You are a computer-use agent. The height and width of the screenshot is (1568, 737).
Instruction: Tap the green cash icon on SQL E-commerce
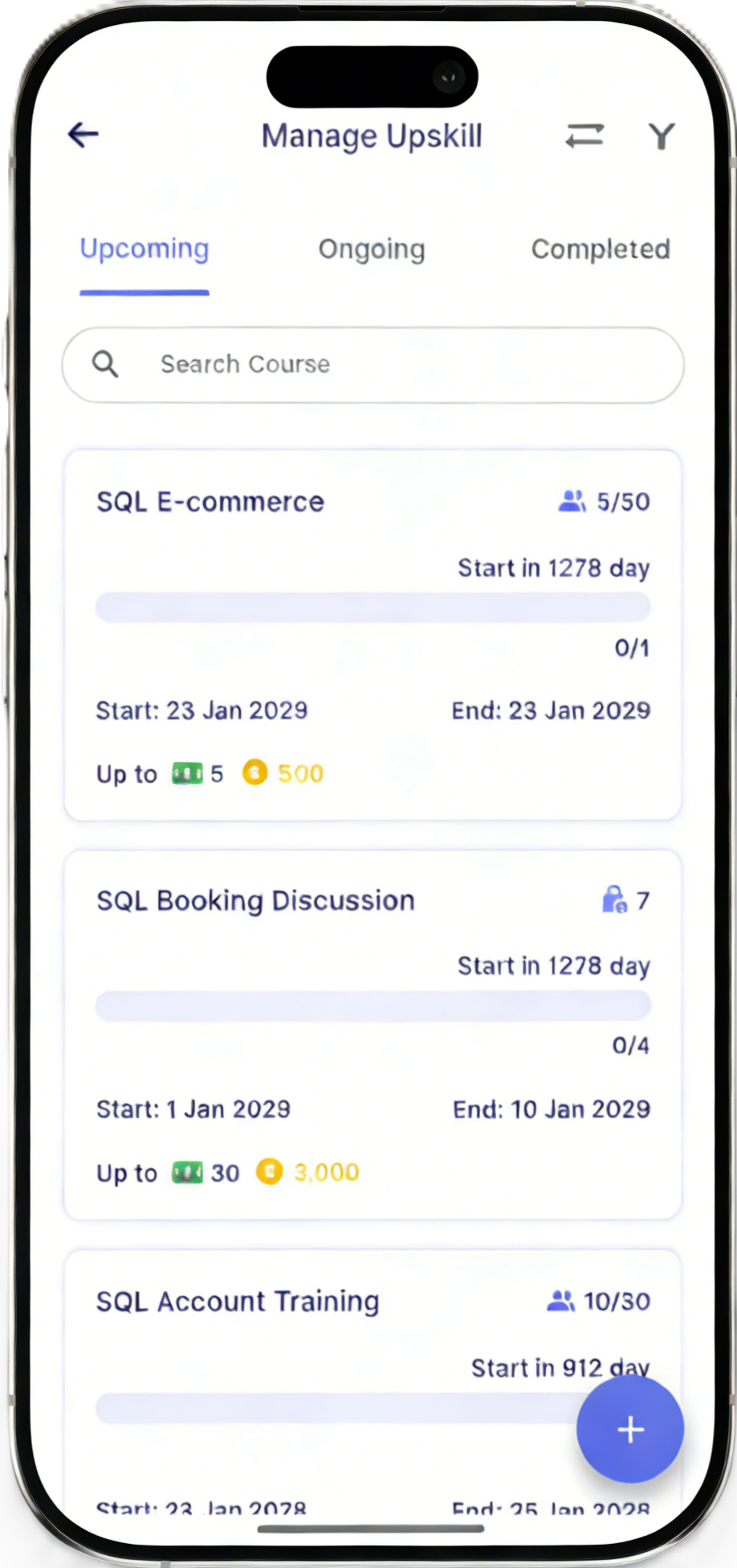point(186,772)
